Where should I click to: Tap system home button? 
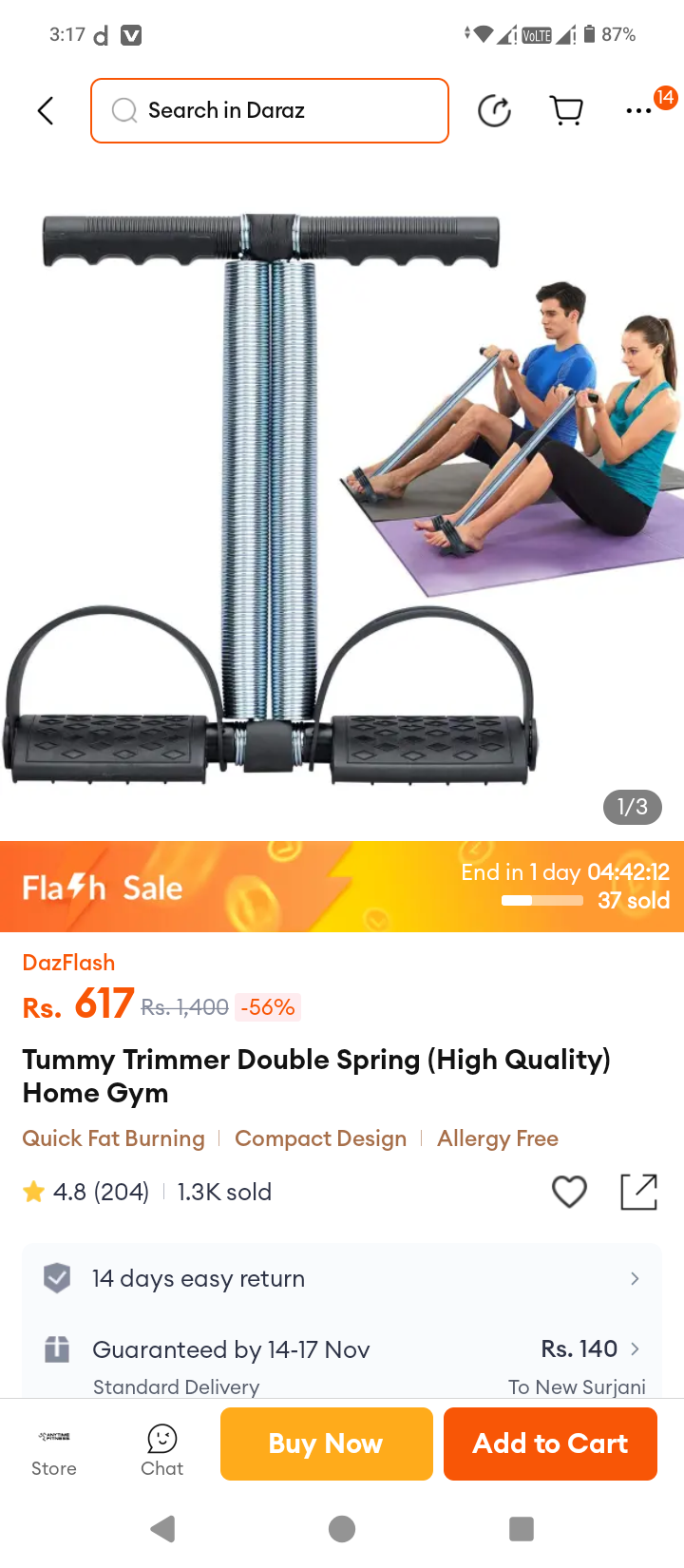click(x=342, y=1529)
